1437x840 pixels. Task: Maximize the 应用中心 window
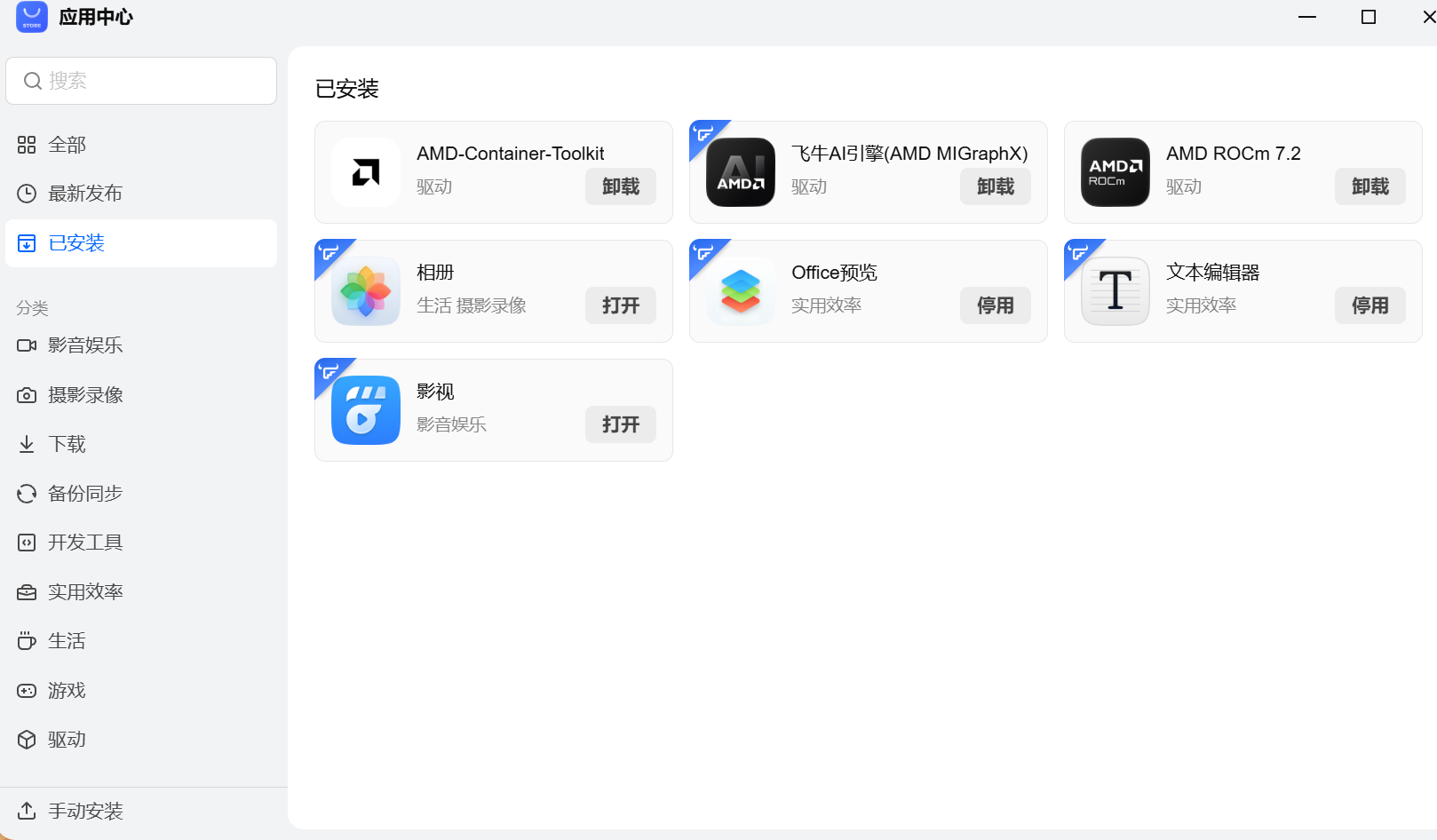1369,17
